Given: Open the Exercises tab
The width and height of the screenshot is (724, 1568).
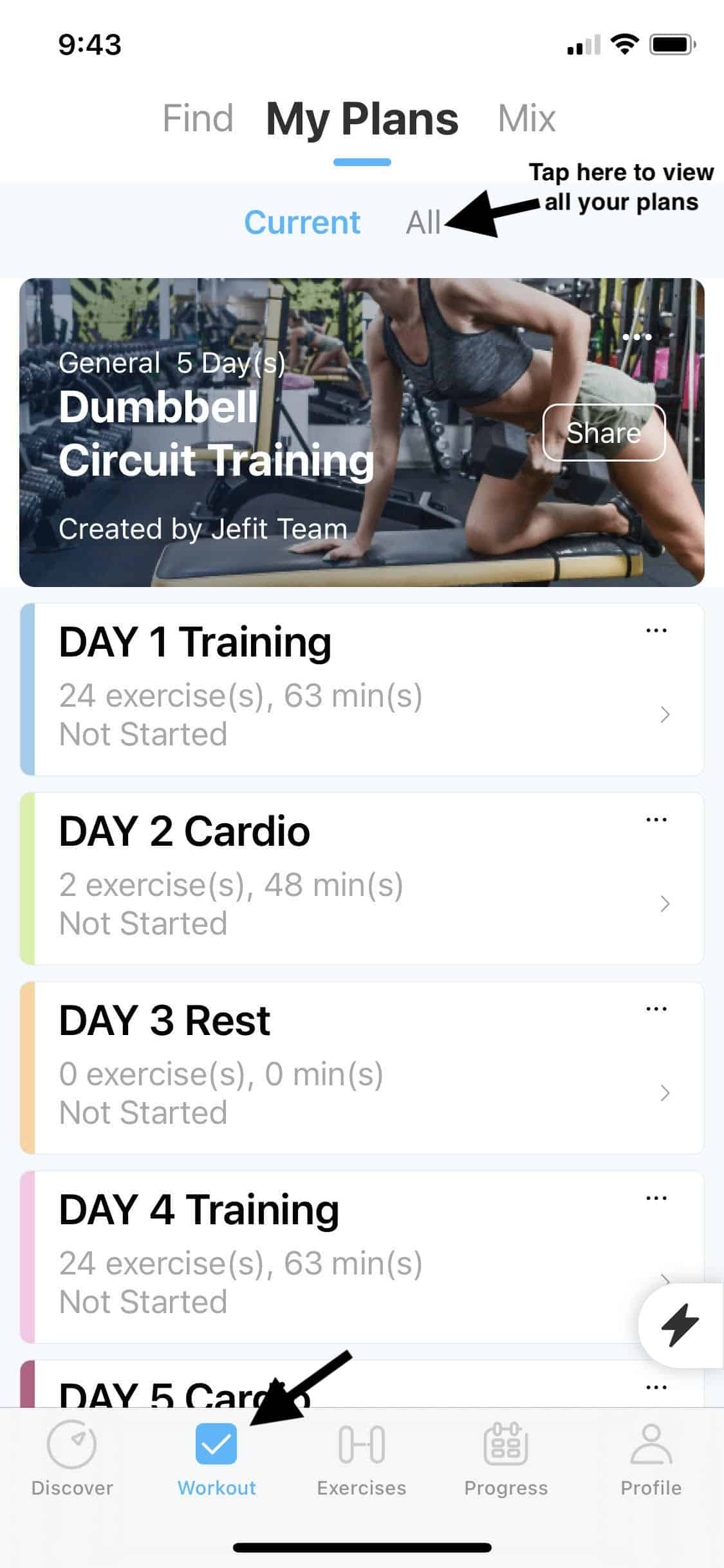Looking at the screenshot, I should point(362,1459).
